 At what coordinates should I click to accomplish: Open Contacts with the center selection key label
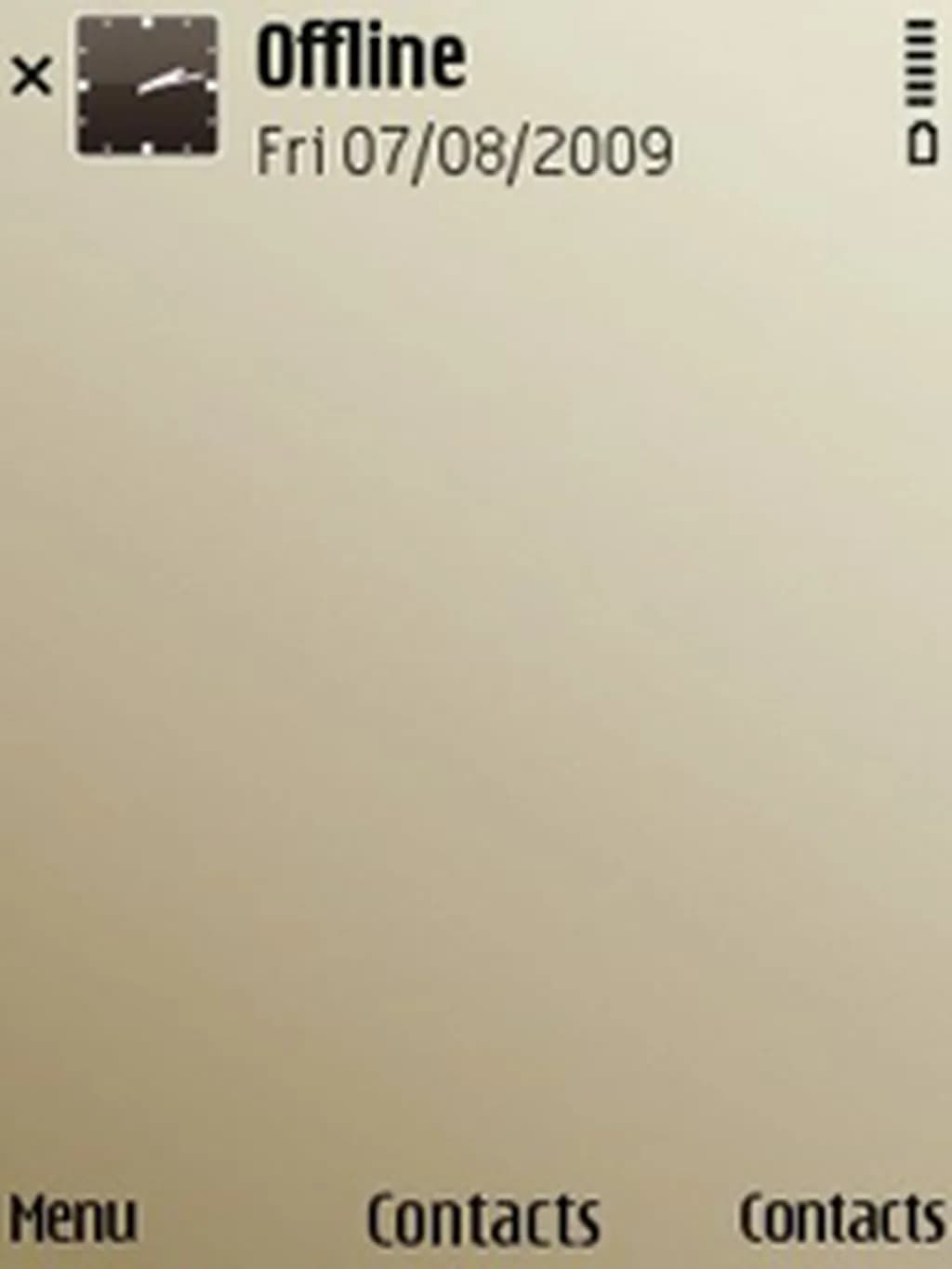[x=483, y=1220]
